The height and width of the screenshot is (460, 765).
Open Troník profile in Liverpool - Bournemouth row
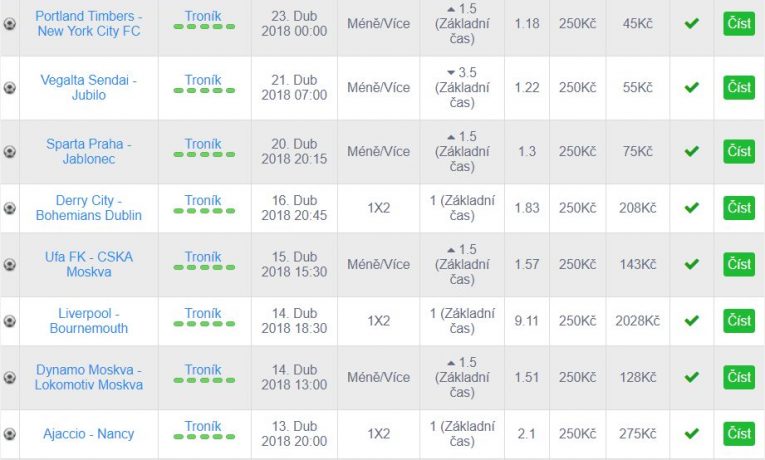point(203,313)
